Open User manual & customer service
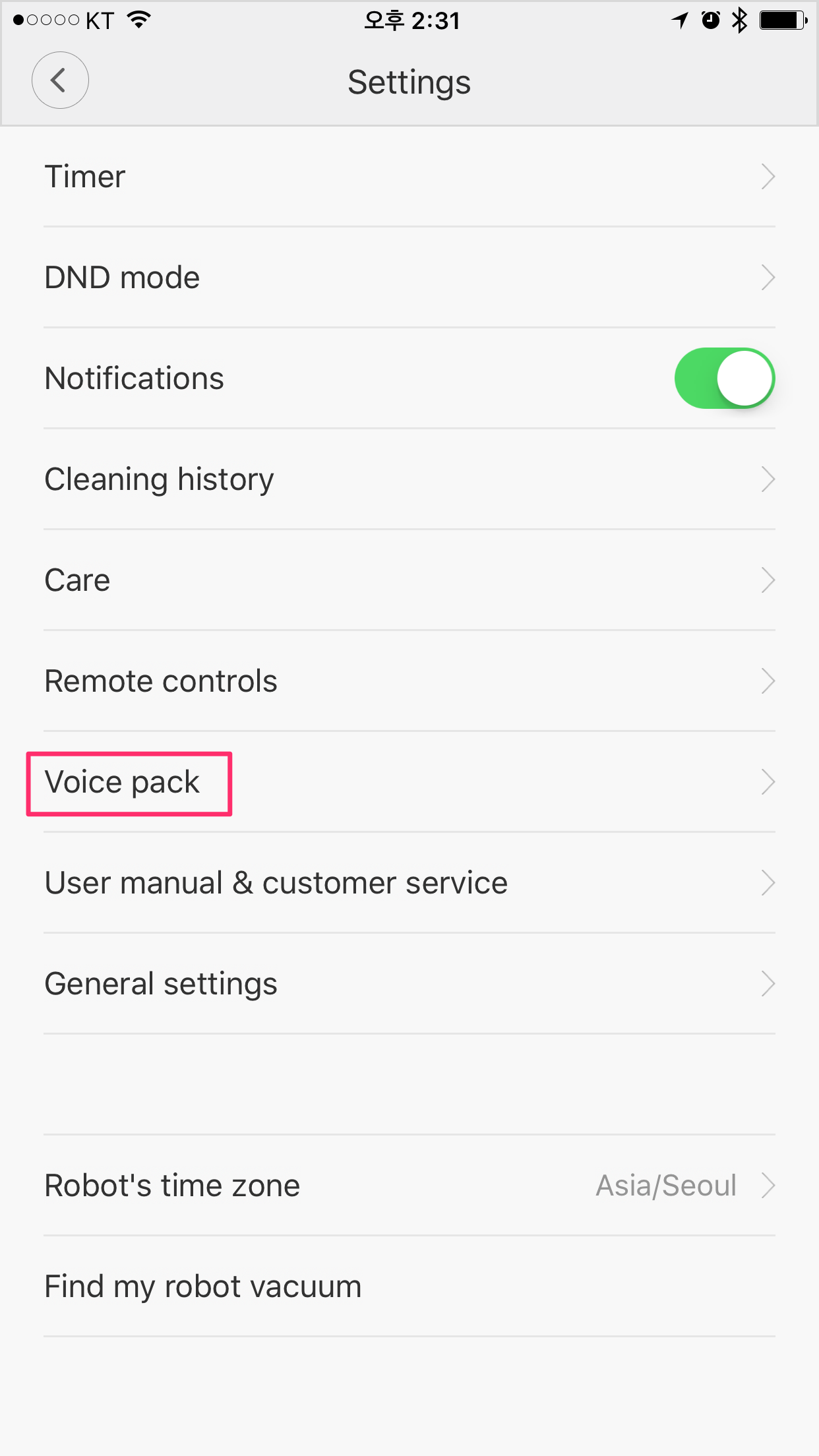The width and height of the screenshot is (819, 1456). [409, 883]
